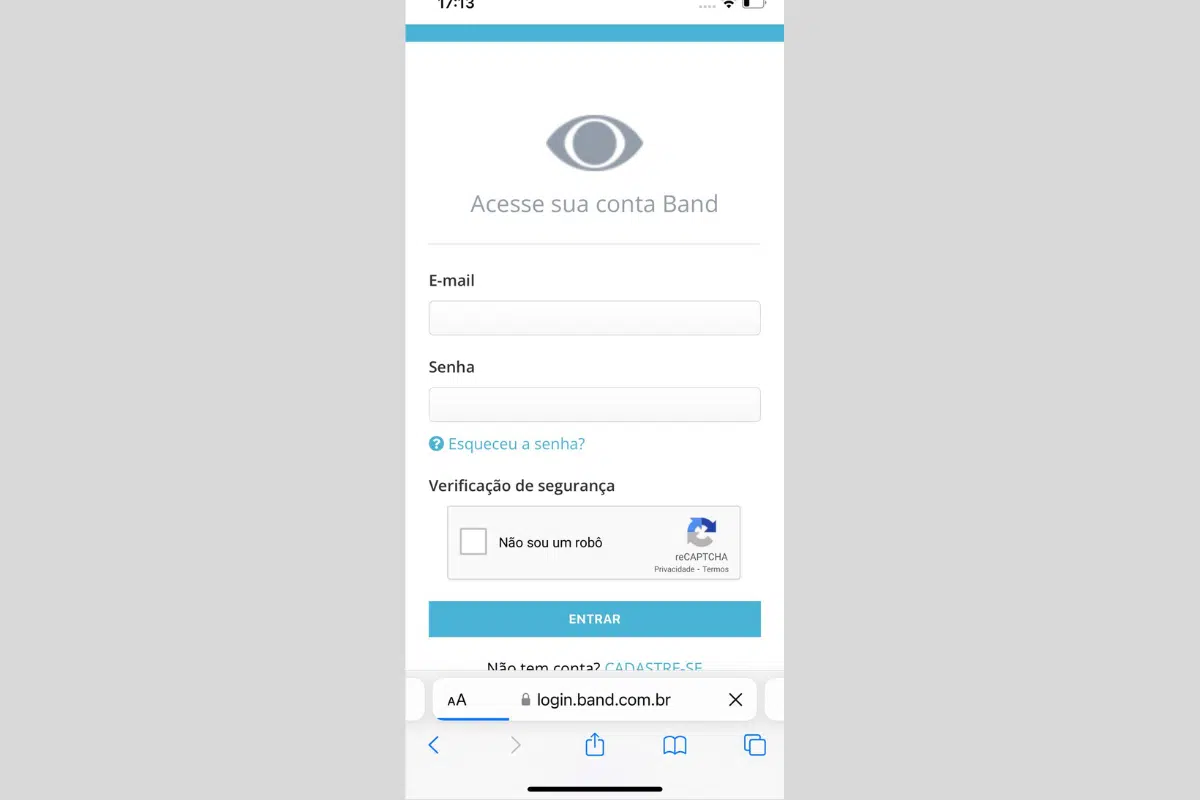Screen dimensions: 1200x800
Task: Stop loading with the X button
Action: coord(735,700)
